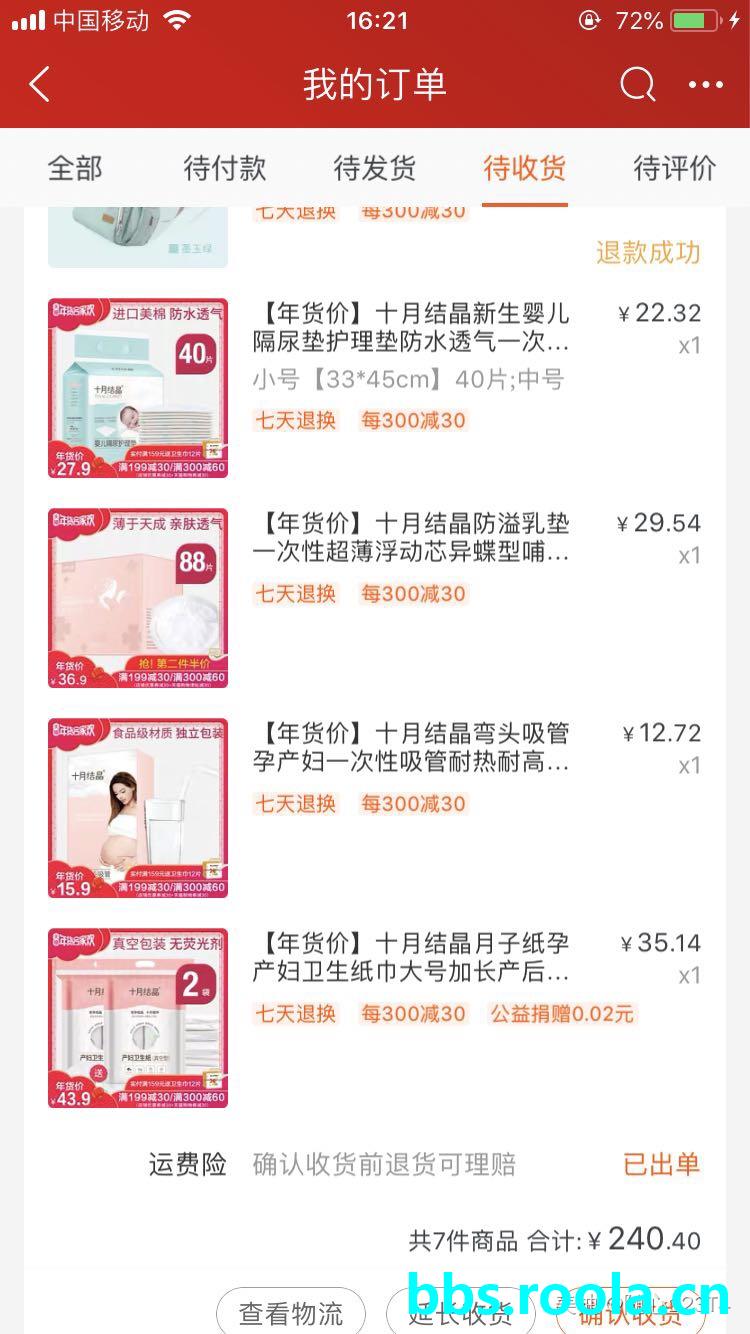Open the 弯头吸管 order item
Image resolution: width=750 pixels, height=1334 pixels.
coord(410,748)
